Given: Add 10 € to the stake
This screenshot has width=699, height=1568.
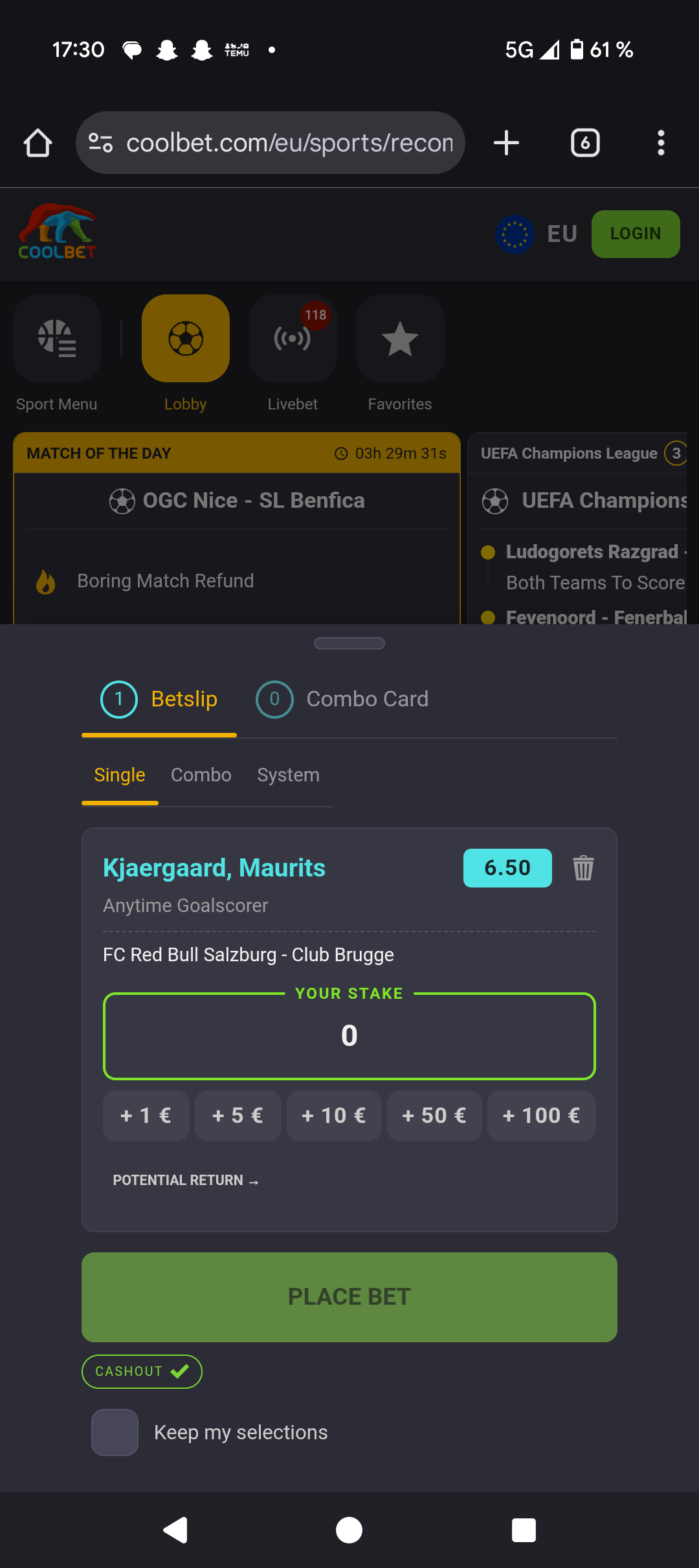Looking at the screenshot, I should pyautogui.click(x=334, y=1116).
